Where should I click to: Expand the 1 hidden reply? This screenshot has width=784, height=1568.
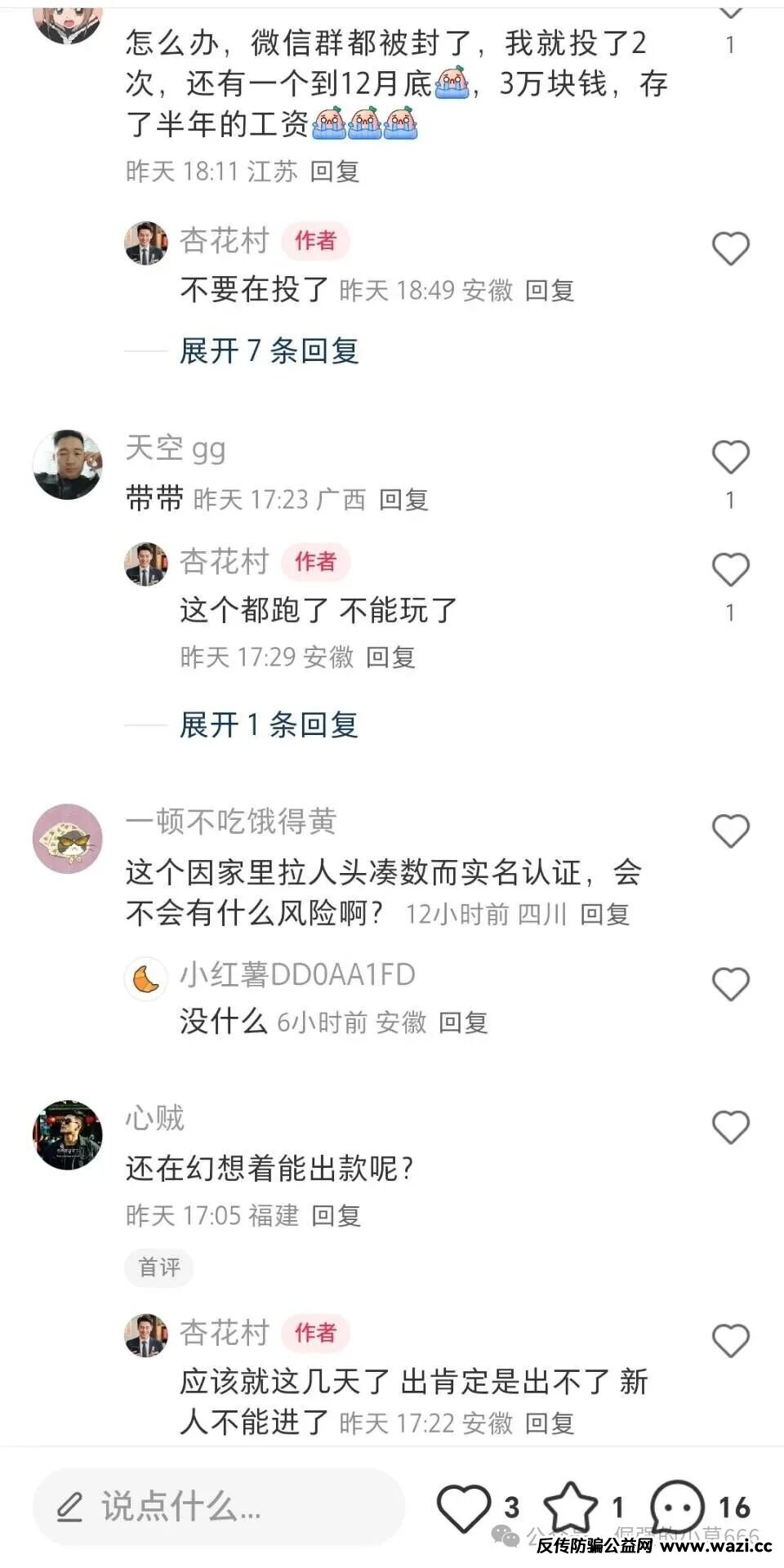coord(269,724)
